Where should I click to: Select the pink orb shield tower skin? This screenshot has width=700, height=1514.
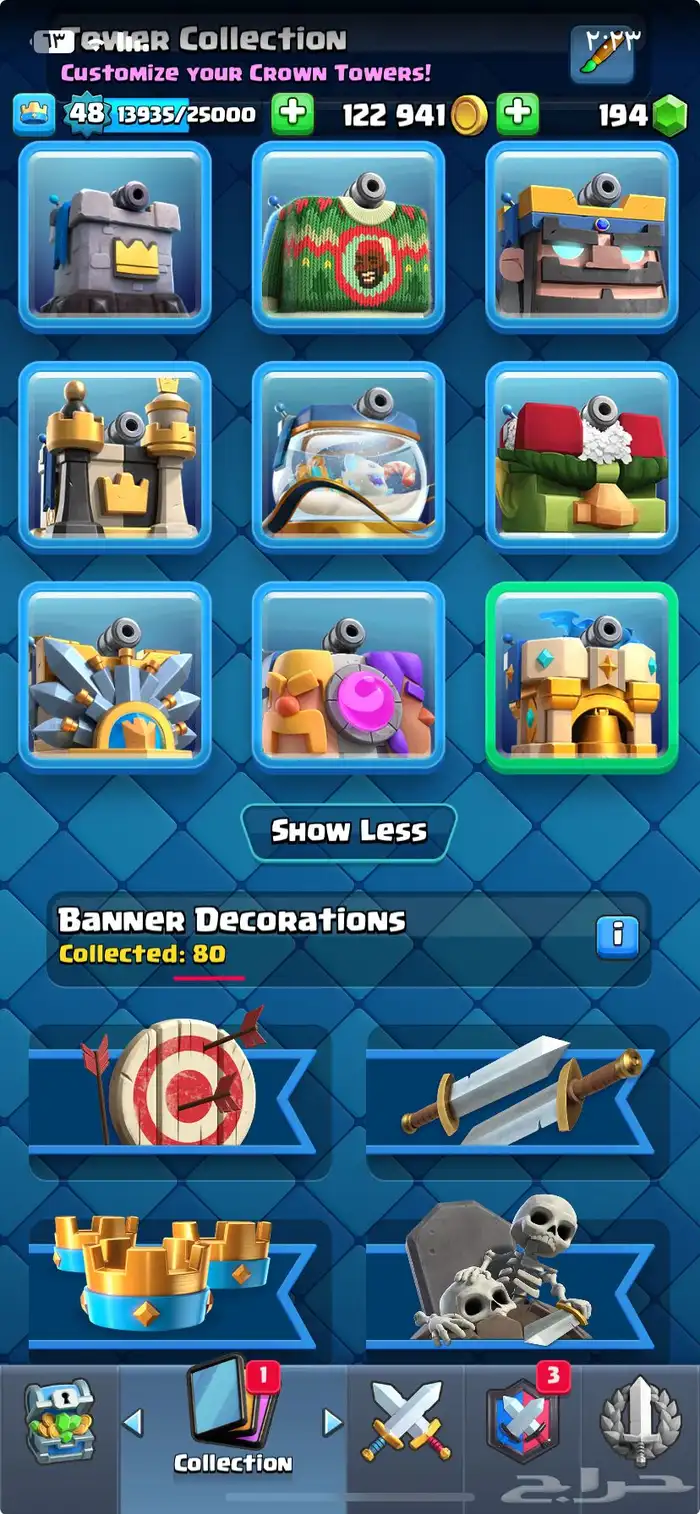pos(348,676)
